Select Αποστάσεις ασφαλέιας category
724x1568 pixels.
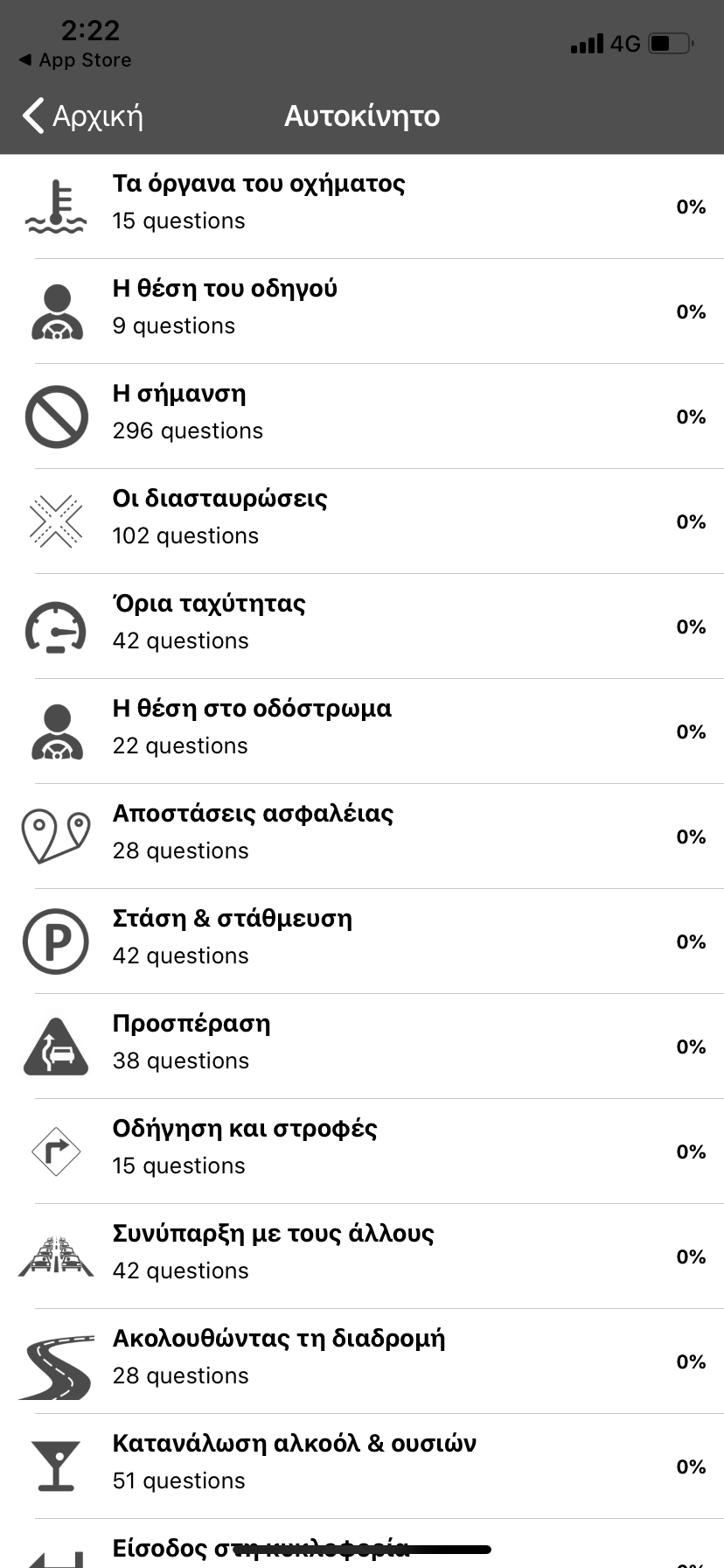click(x=362, y=836)
